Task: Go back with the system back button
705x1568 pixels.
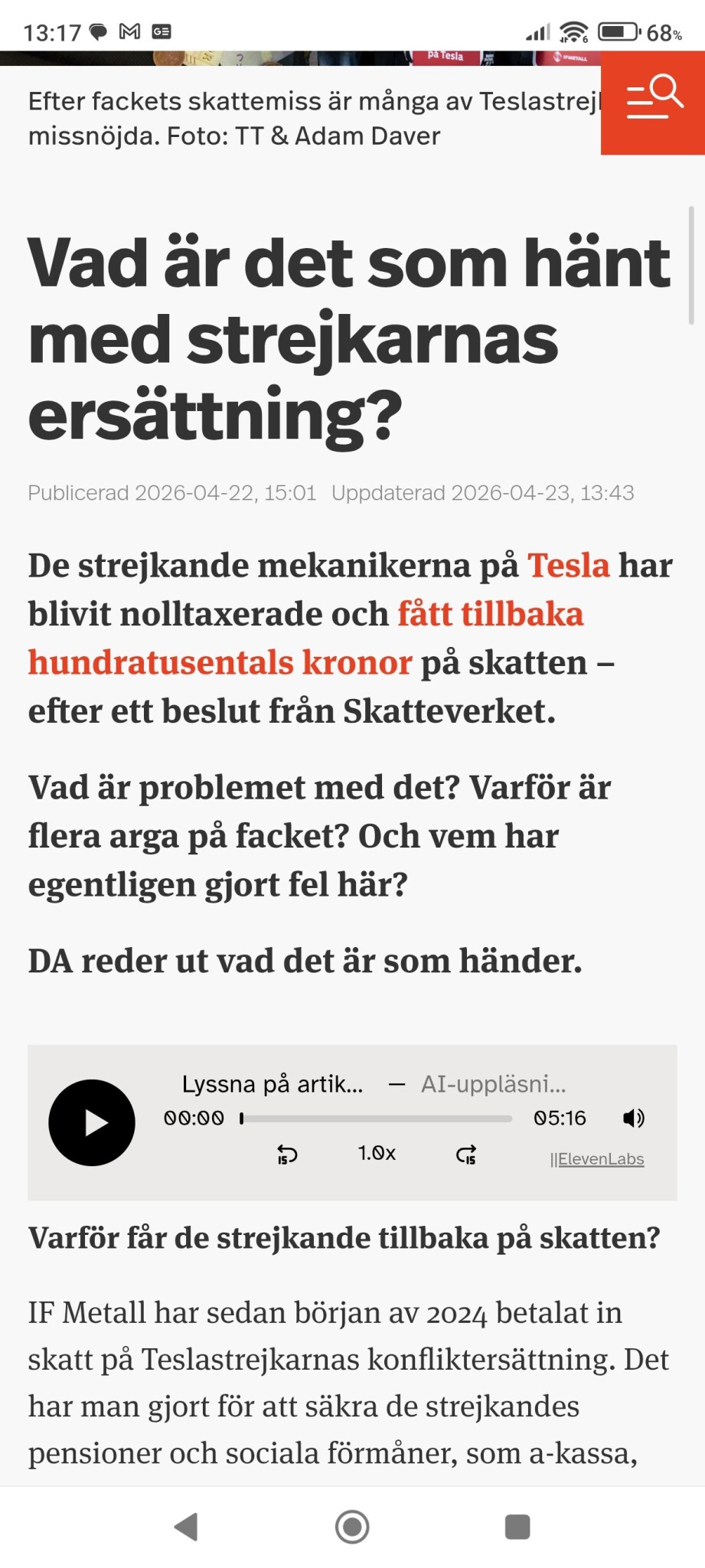Action: (186, 1527)
